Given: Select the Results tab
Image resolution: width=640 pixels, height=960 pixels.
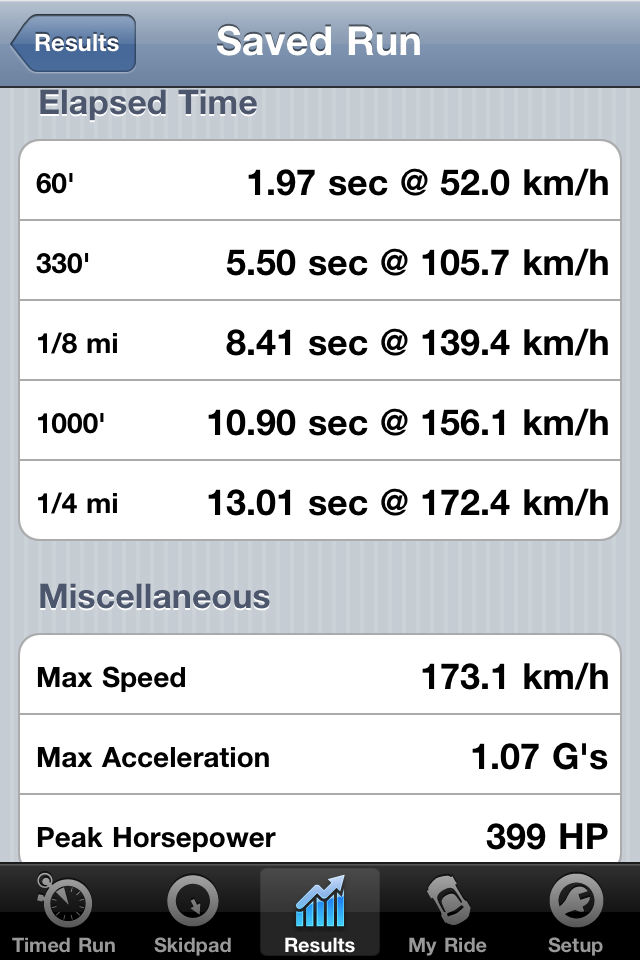Looking at the screenshot, I should click(x=320, y=913).
